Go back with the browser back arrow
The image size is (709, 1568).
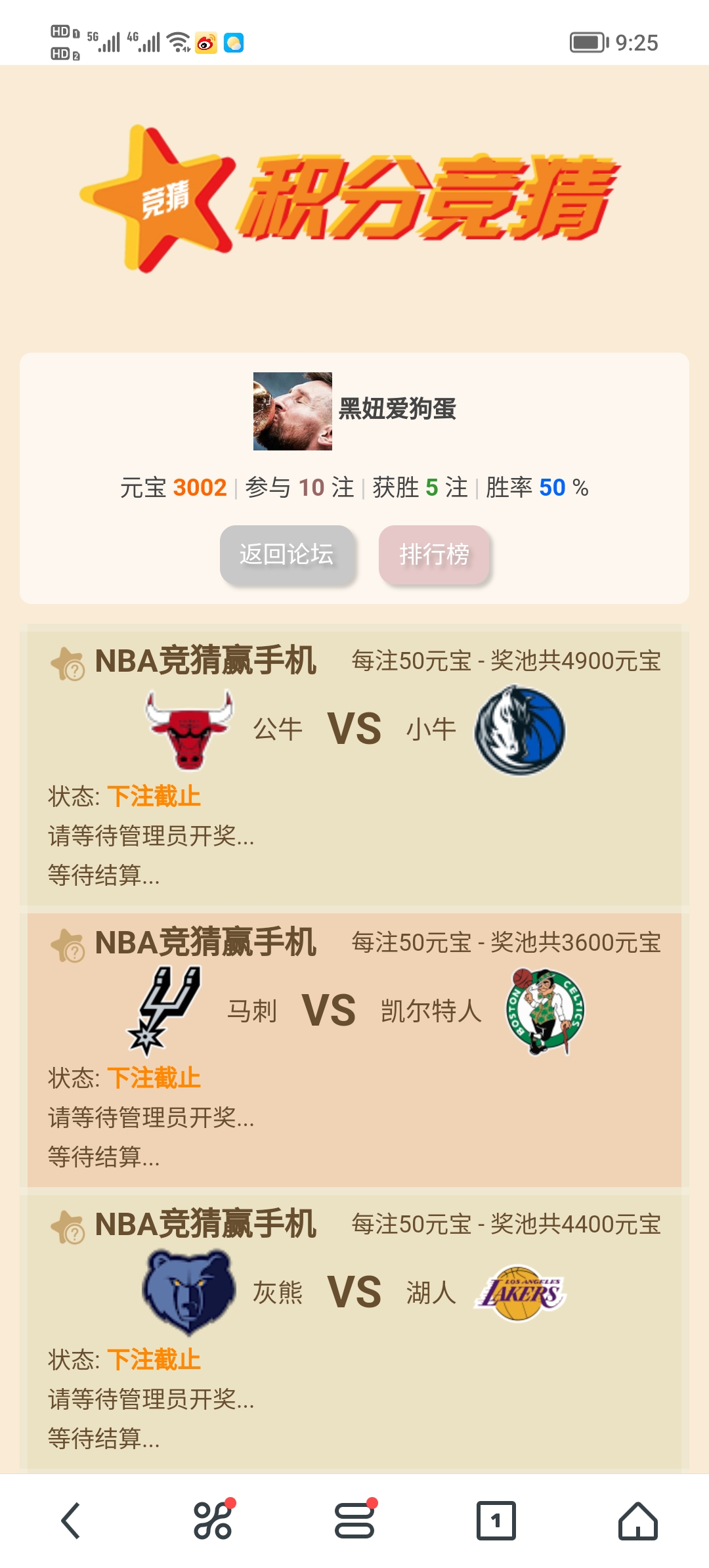71,1520
